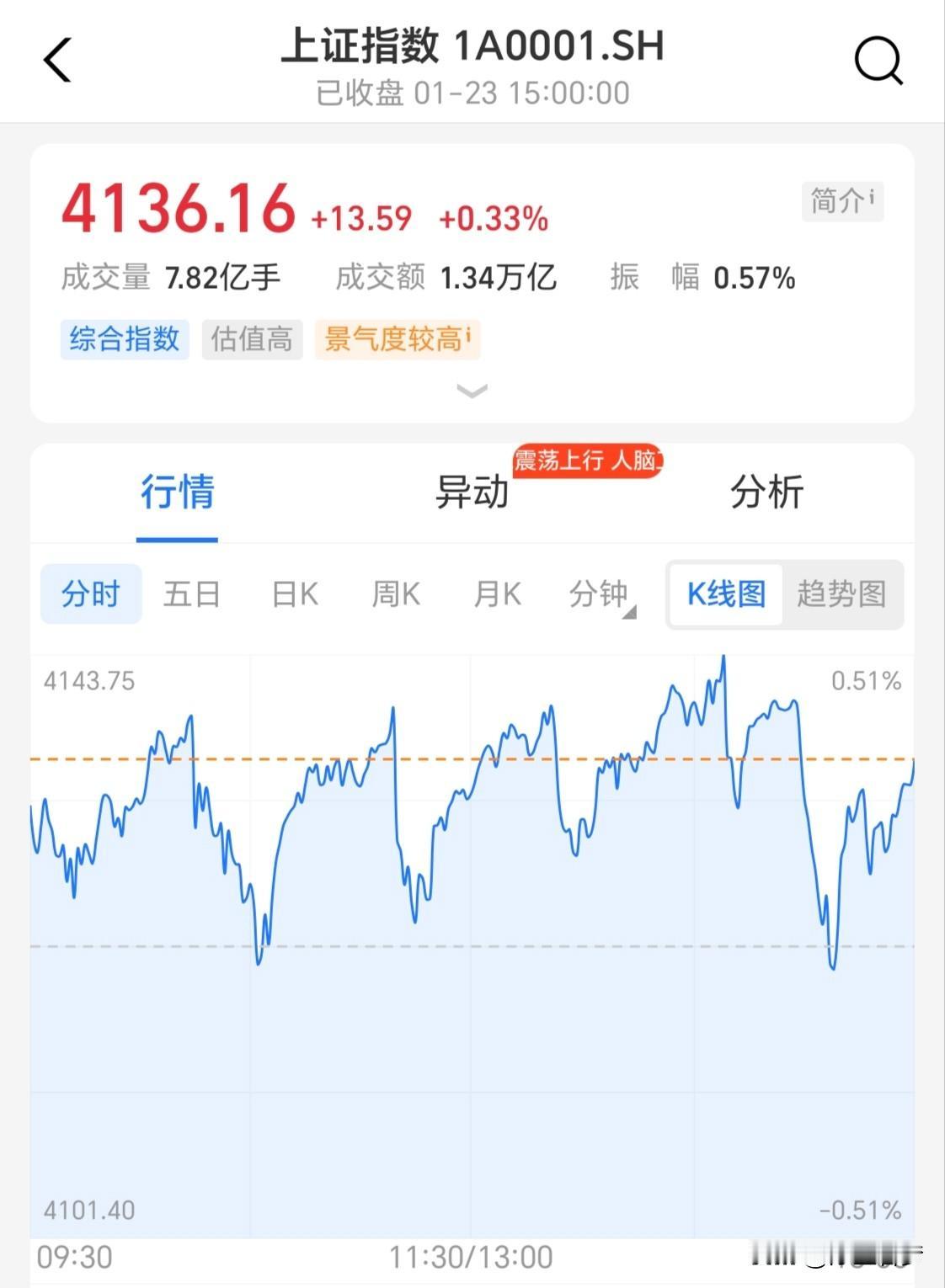Screen dimensions: 945x1288
Task: Click the 月K period option
Action: 497,594
